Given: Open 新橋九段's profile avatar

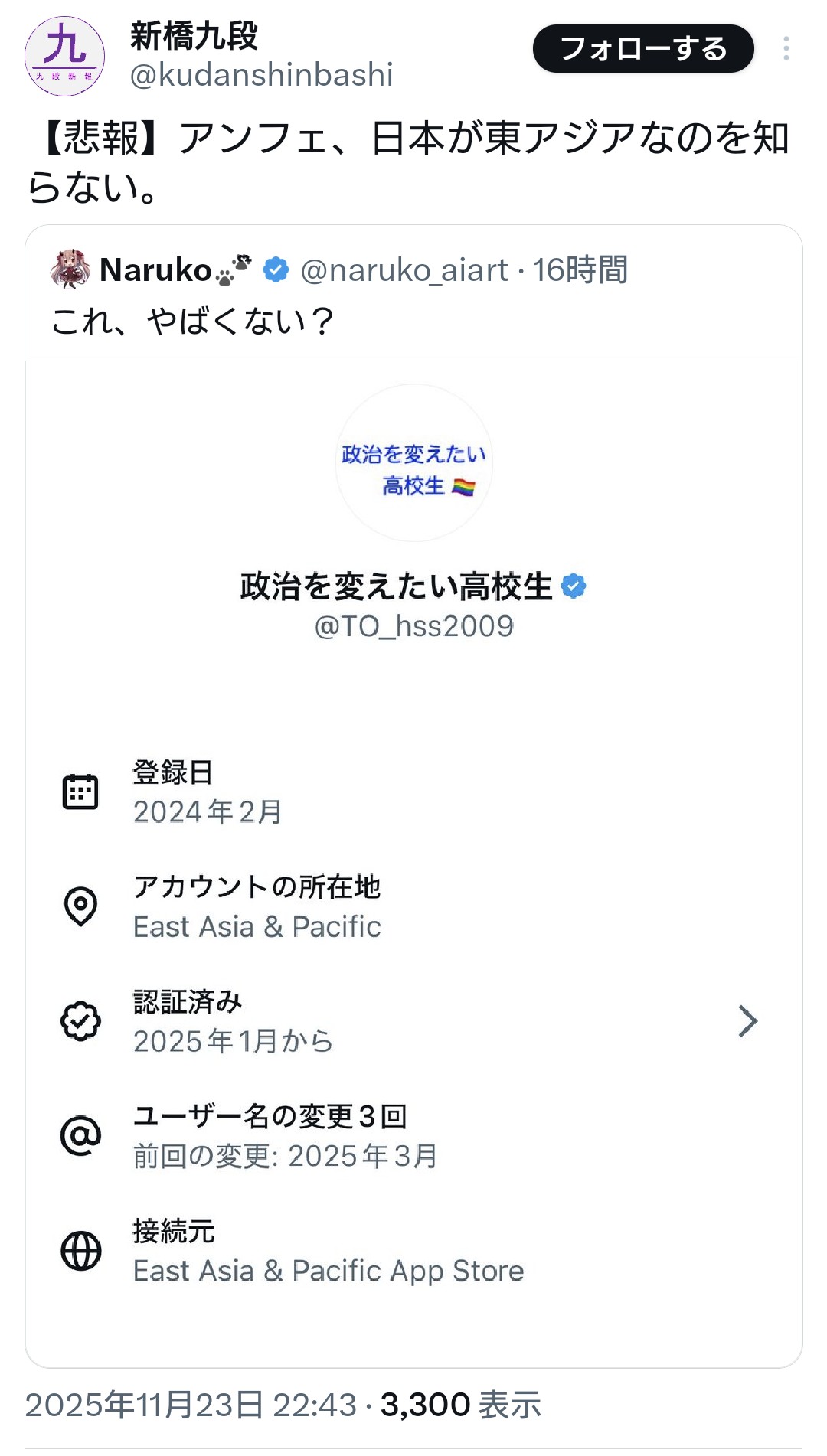Looking at the screenshot, I should pos(65,56).
